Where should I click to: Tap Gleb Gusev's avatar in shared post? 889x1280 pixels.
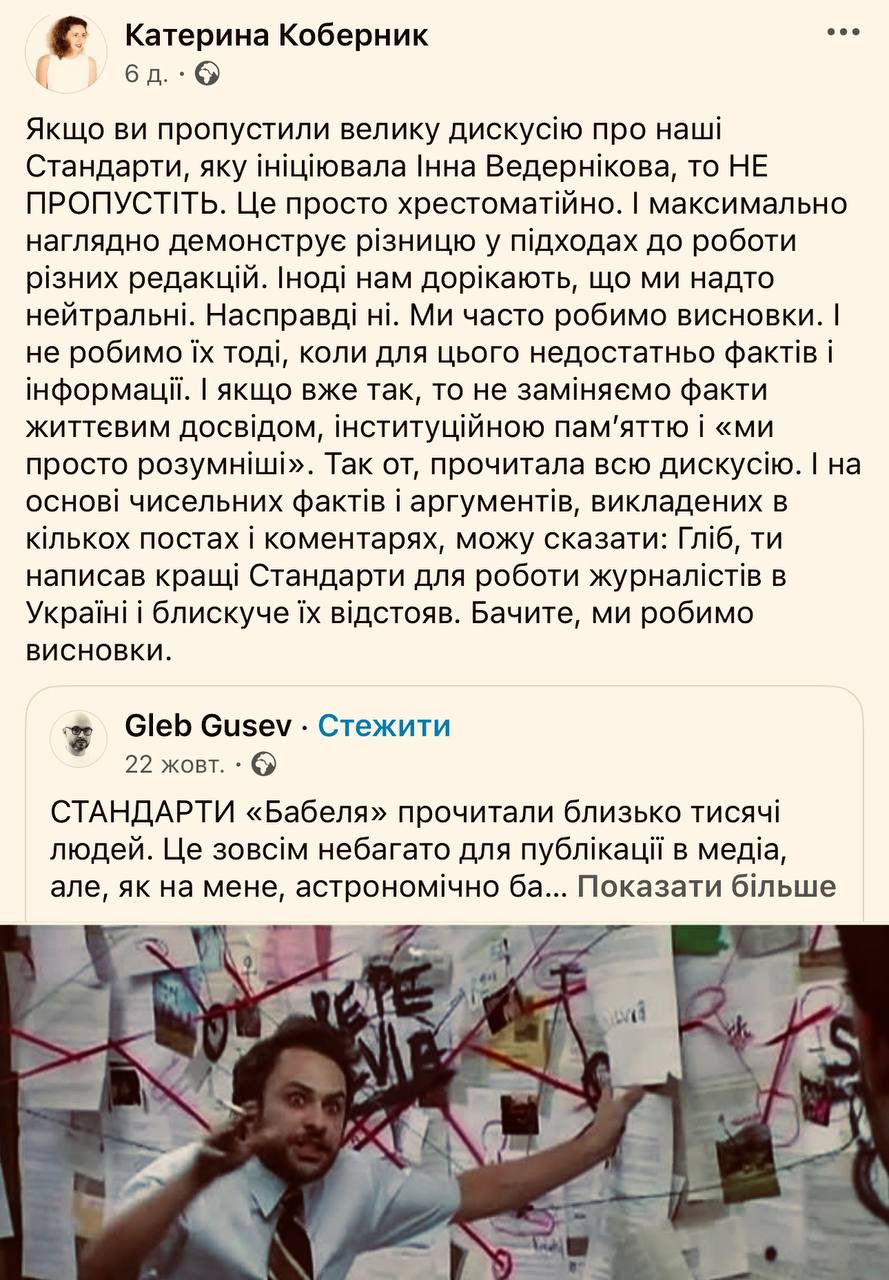78,742
